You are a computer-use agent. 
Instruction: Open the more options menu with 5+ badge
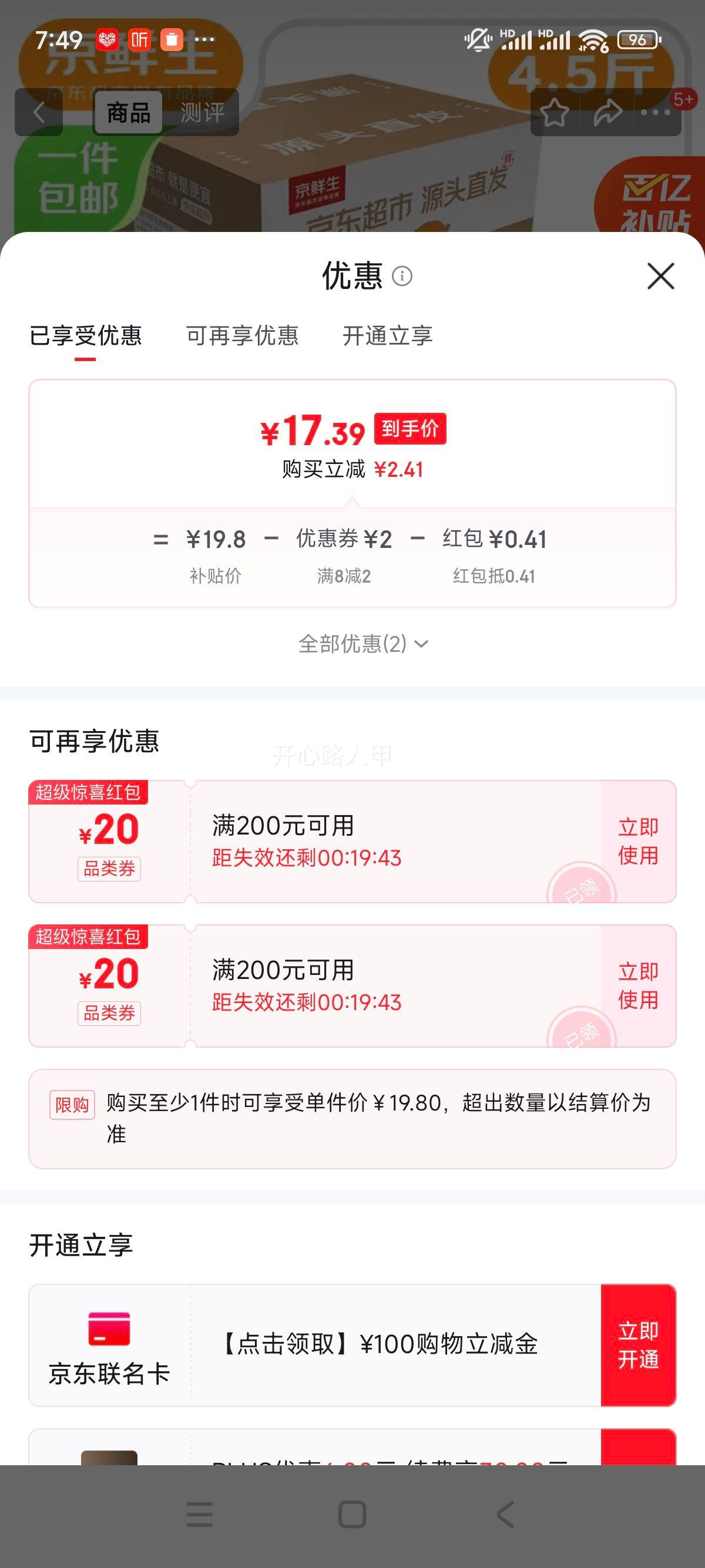pos(653,115)
